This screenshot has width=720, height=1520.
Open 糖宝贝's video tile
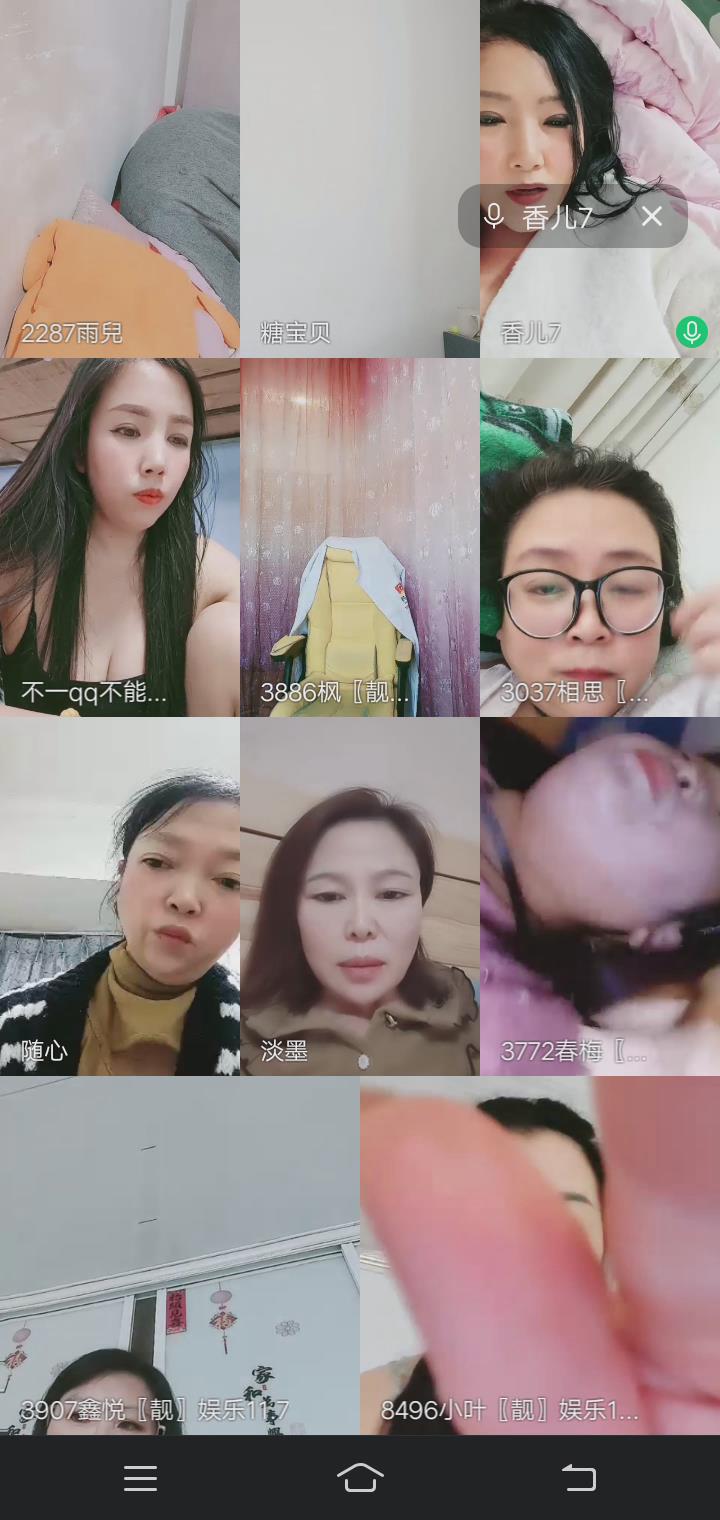tap(359, 178)
